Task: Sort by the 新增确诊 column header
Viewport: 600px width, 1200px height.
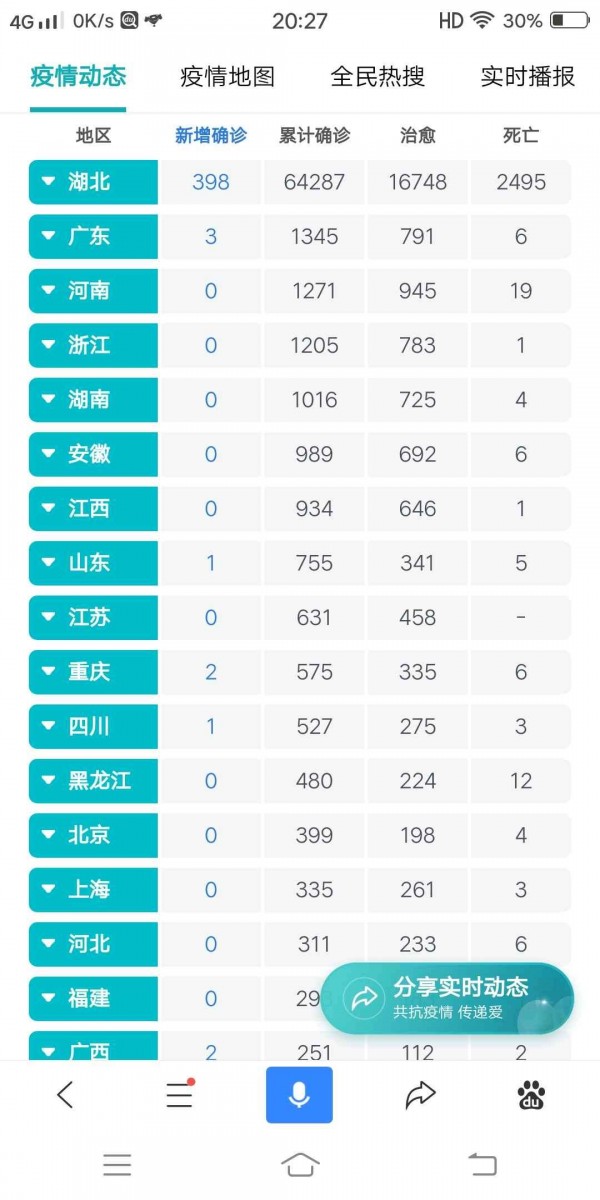Action: 211,136
